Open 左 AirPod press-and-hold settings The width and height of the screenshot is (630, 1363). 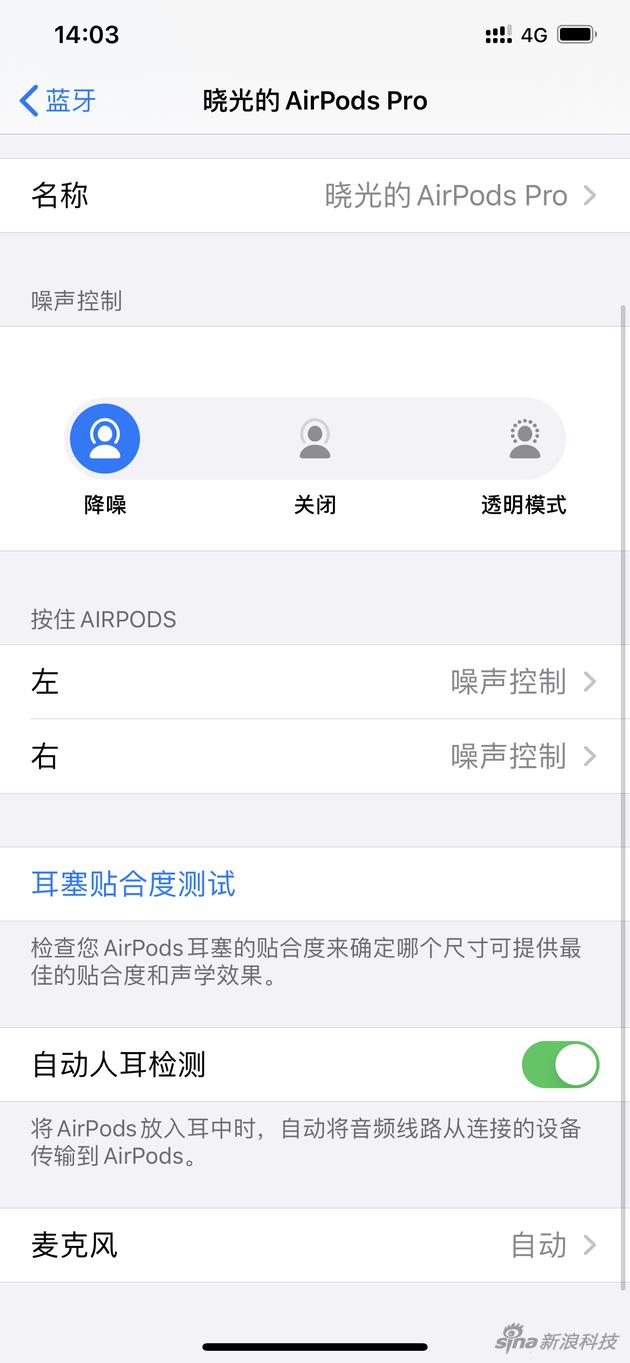point(315,682)
